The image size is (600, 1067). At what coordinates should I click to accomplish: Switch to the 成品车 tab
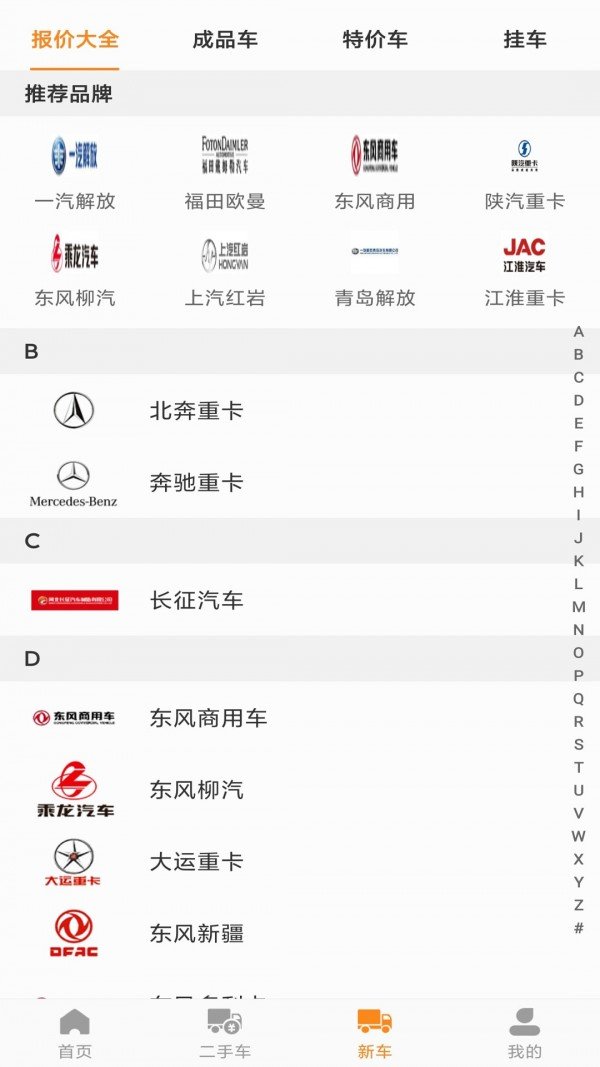tap(225, 40)
